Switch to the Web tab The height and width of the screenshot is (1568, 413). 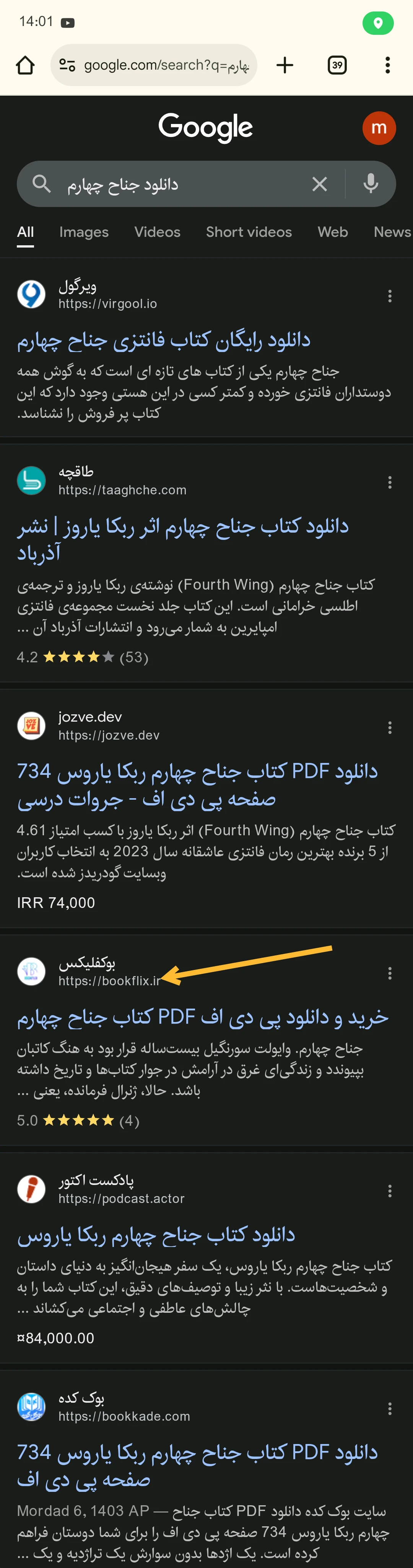pos(333,232)
